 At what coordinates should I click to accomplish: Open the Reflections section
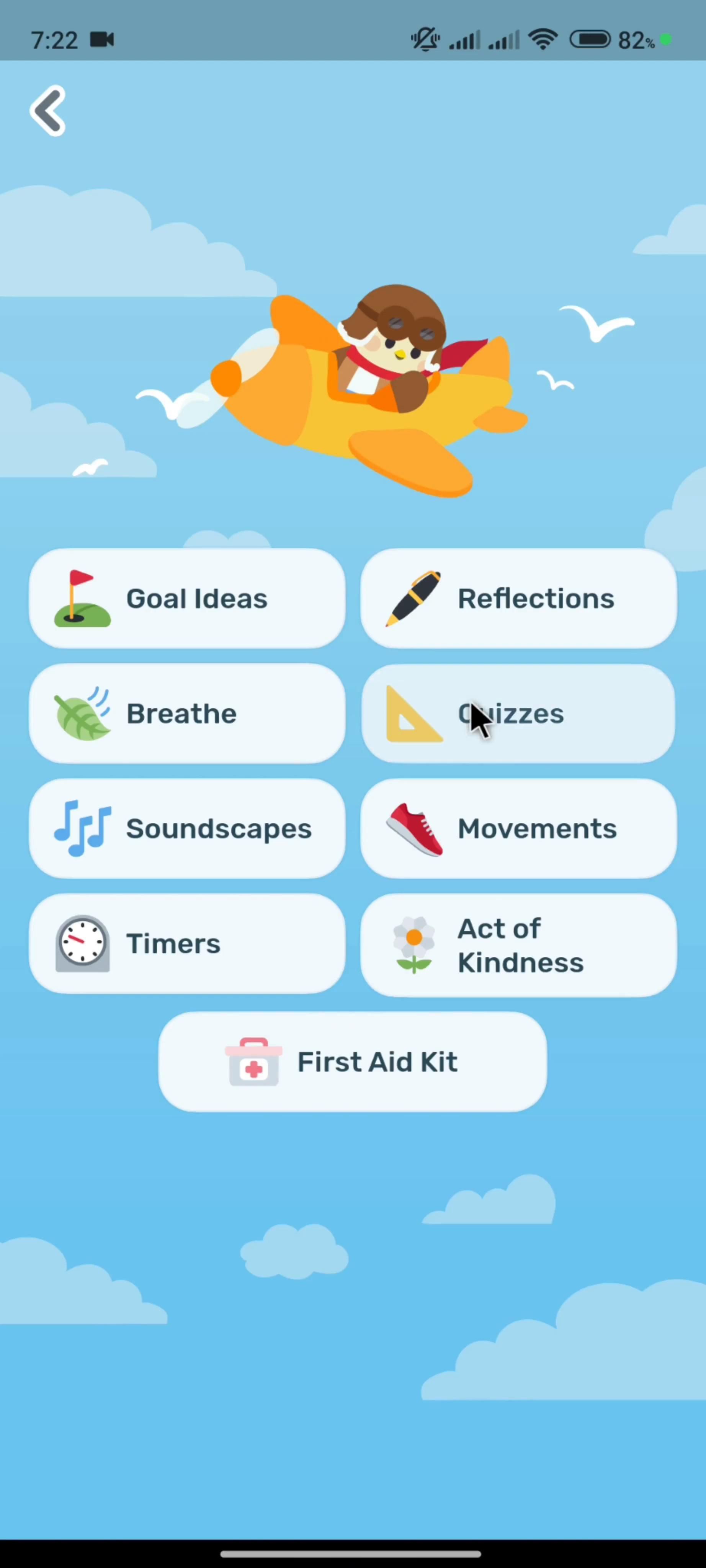518,598
